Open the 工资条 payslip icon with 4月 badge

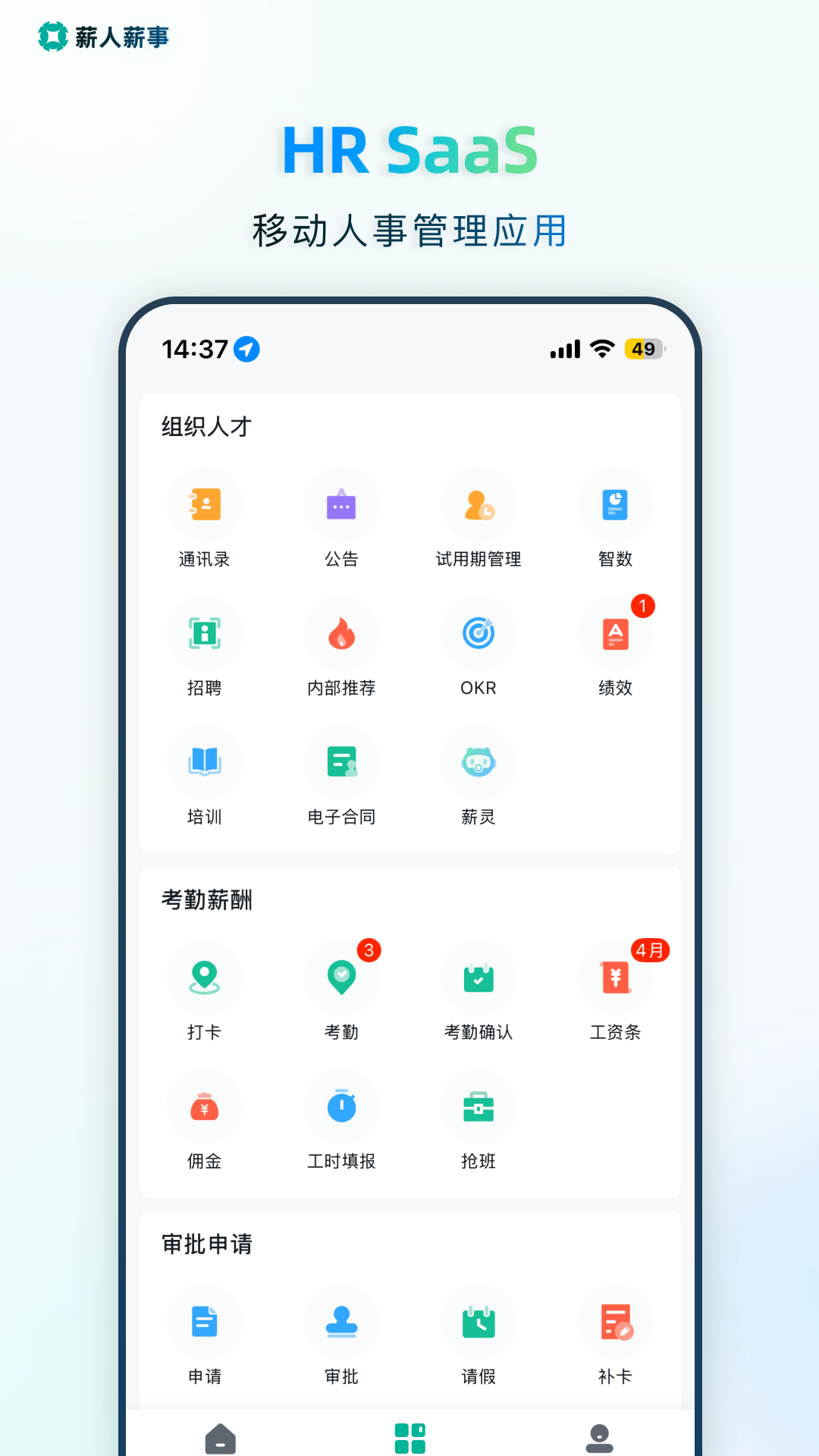615,977
